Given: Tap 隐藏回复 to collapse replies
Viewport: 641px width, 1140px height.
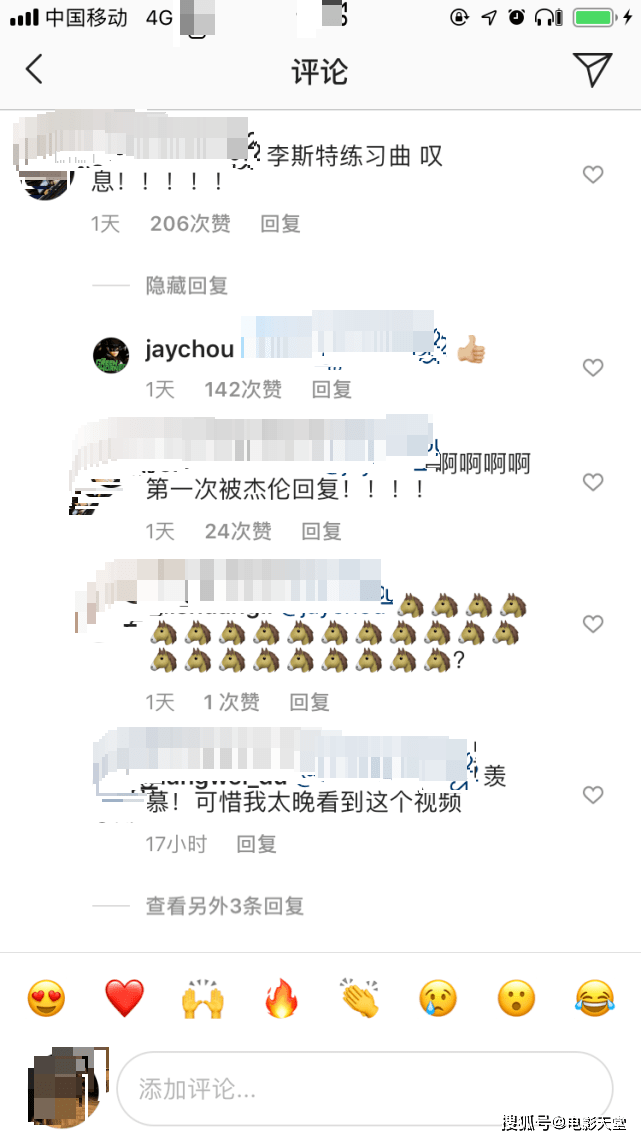Looking at the screenshot, I should 187,286.
